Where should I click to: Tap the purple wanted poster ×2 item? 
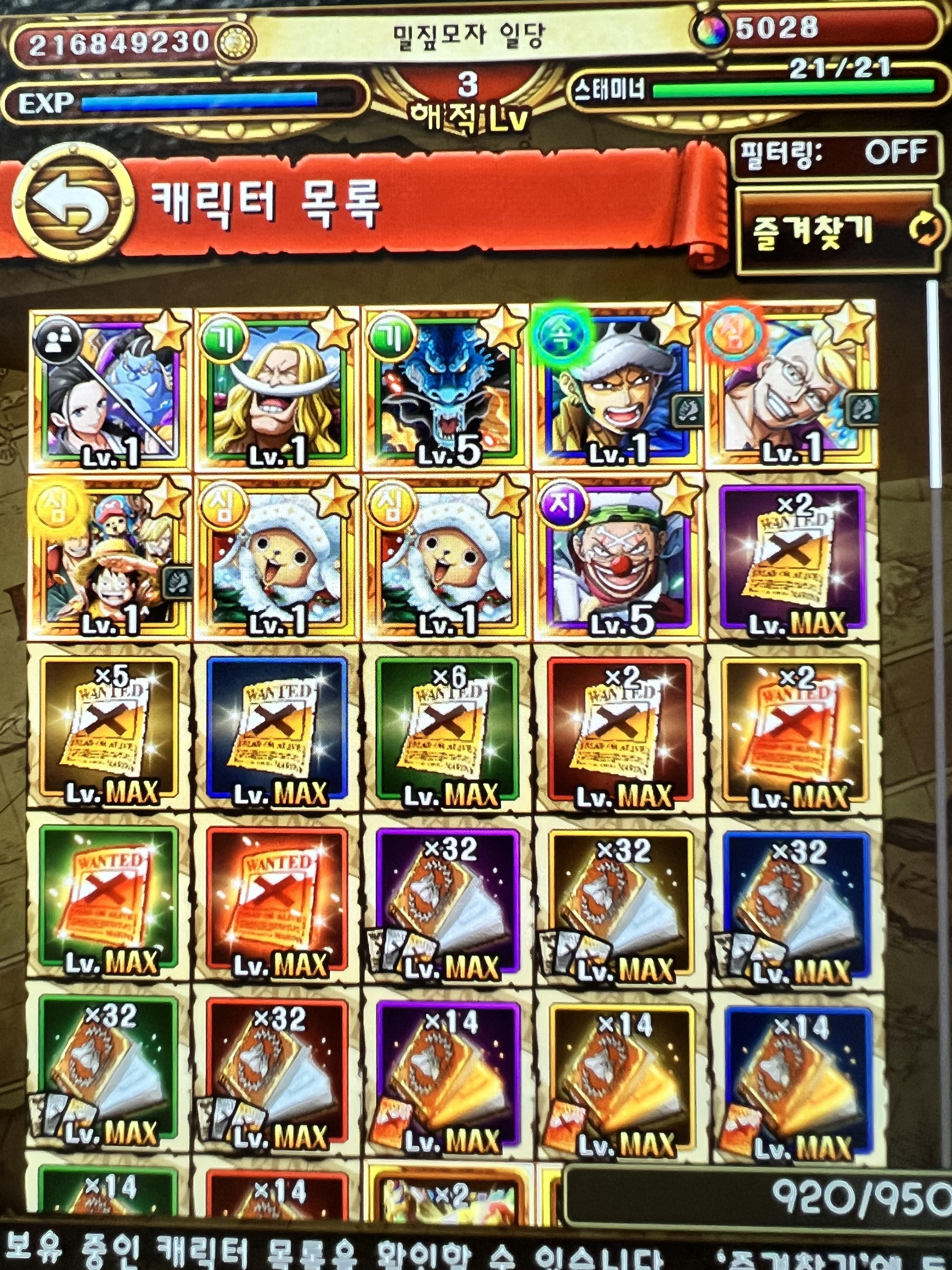[x=792, y=558]
